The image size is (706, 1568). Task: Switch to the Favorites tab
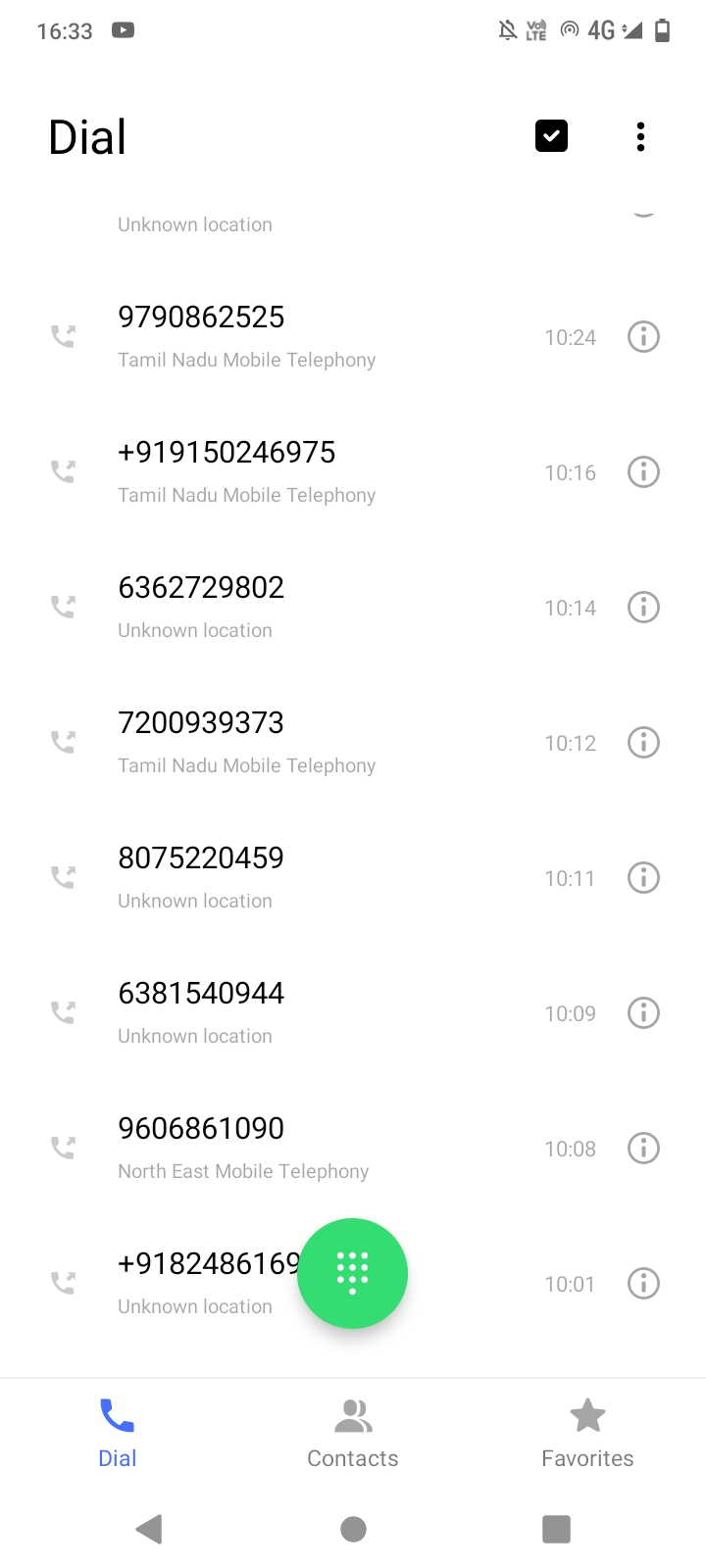point(587,1434)
